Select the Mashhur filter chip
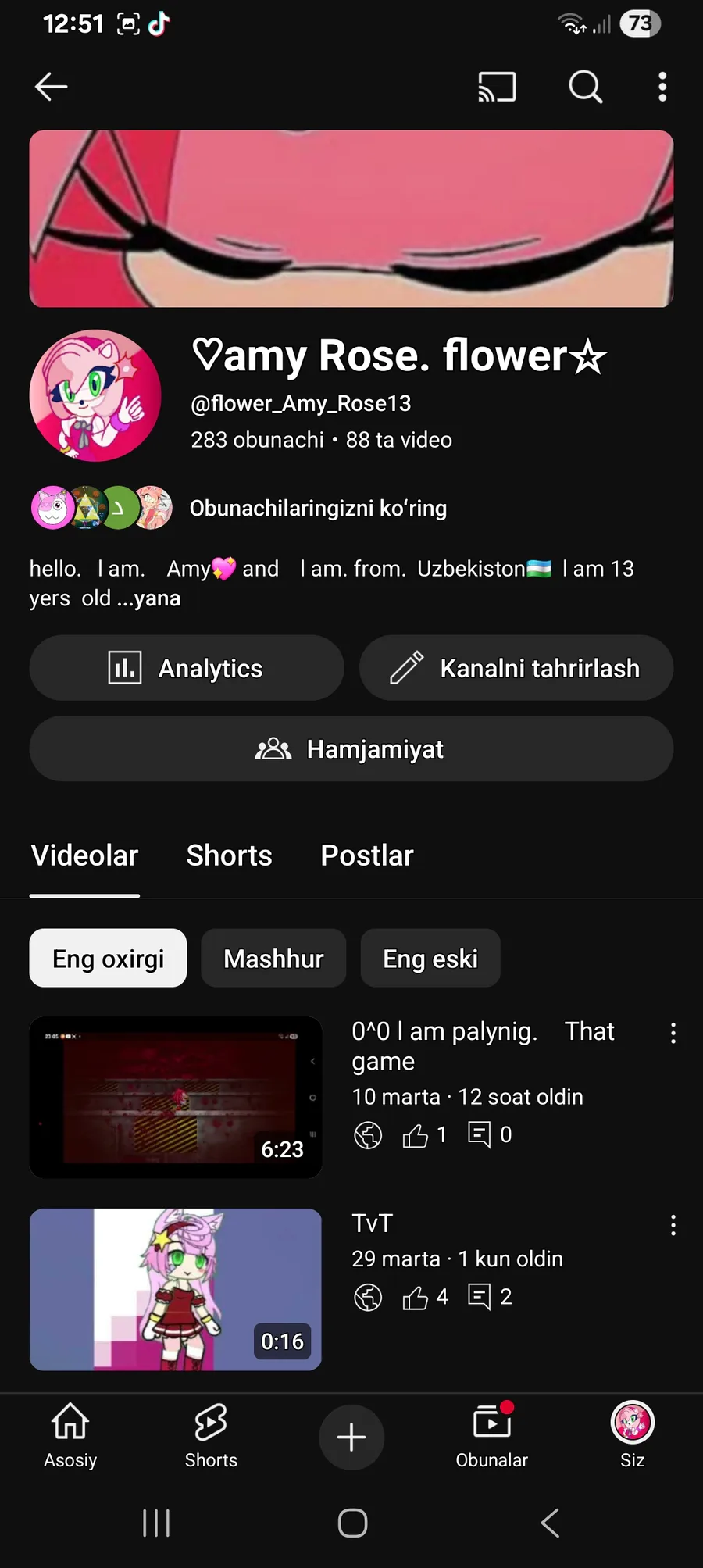This screenshot has width=703, height=1568. [x=273, y=959]
